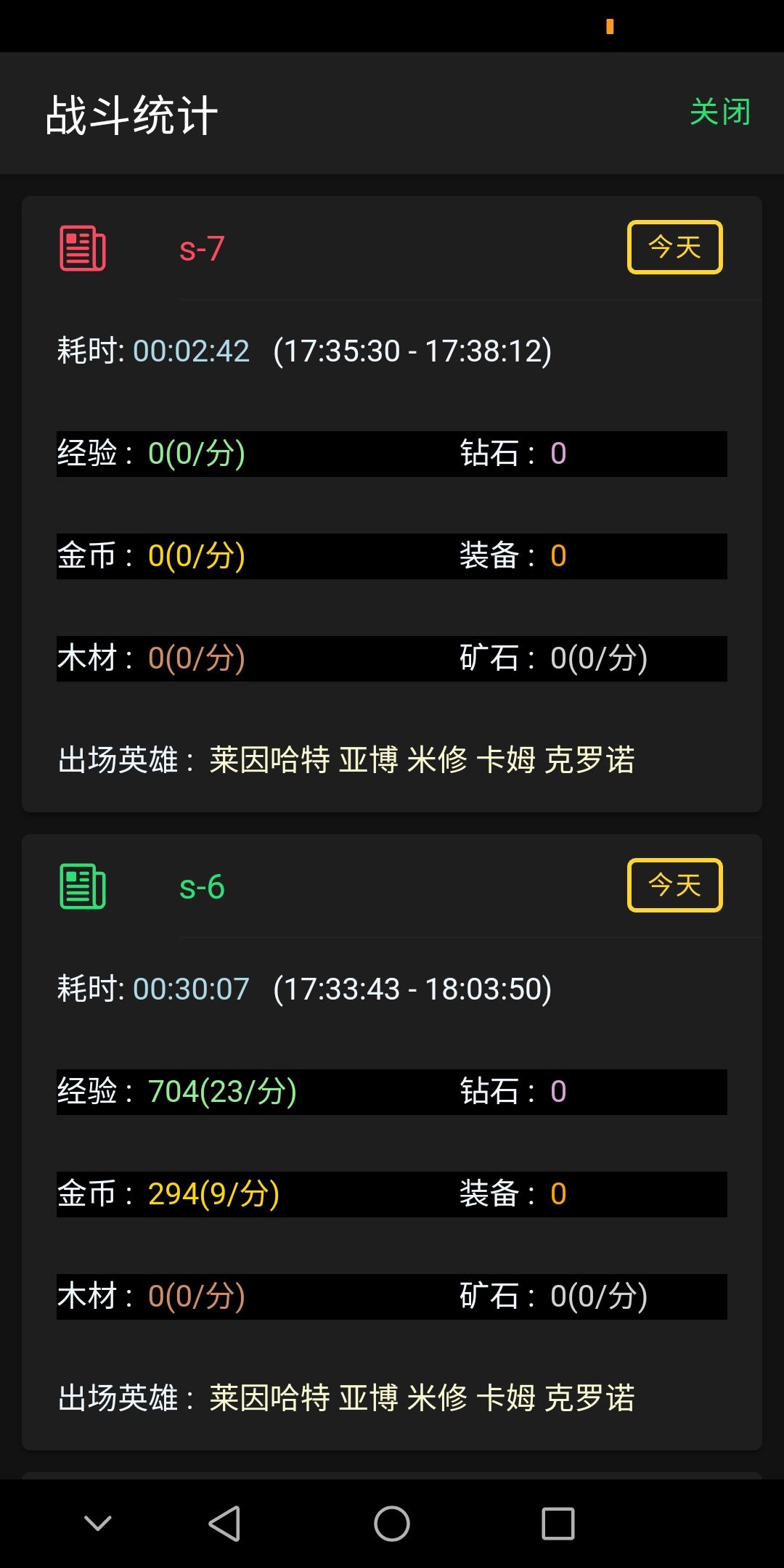The image size is (784, 1568).
Task: Expand the s-7 battle statistics card
Action: point(392,501)
